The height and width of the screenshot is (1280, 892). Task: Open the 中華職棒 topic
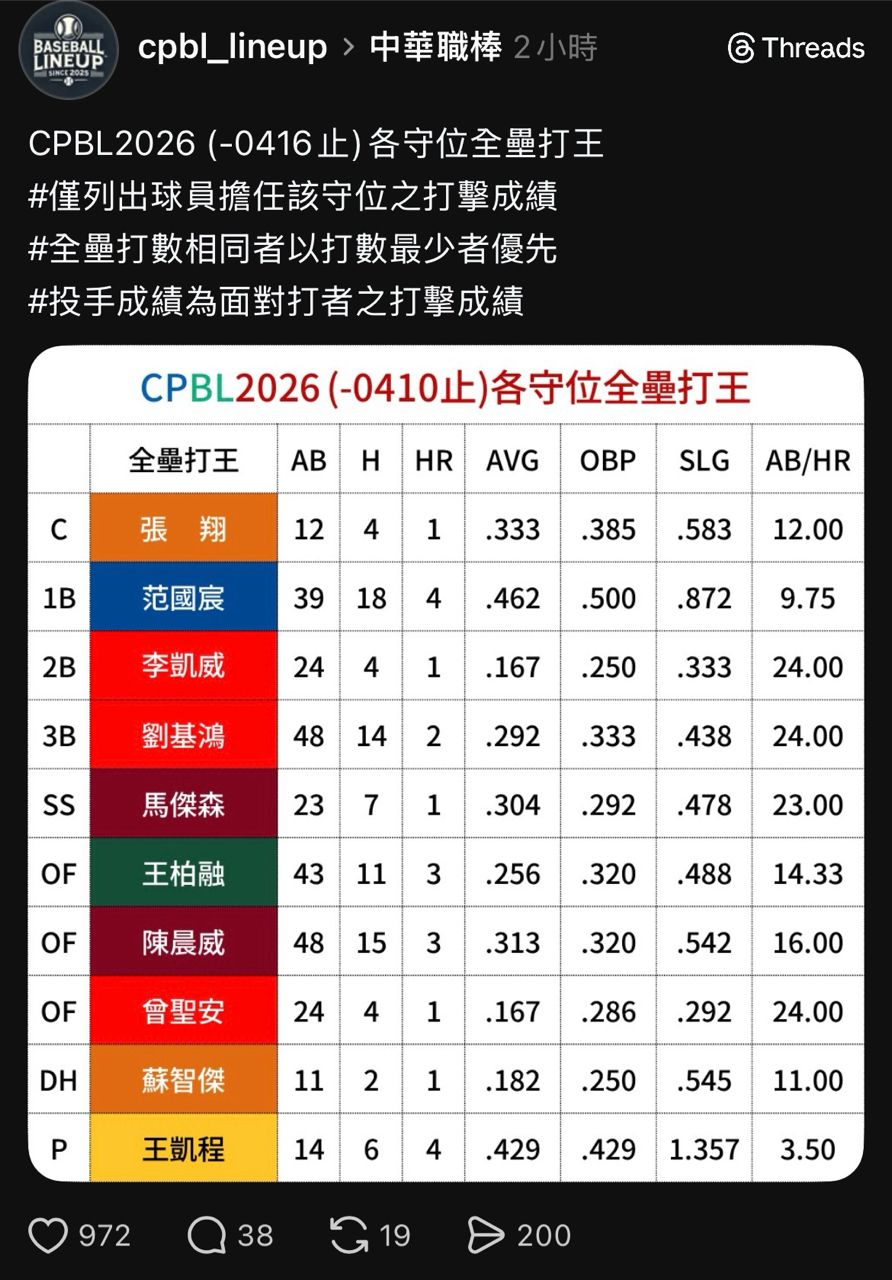click(435, 47)
